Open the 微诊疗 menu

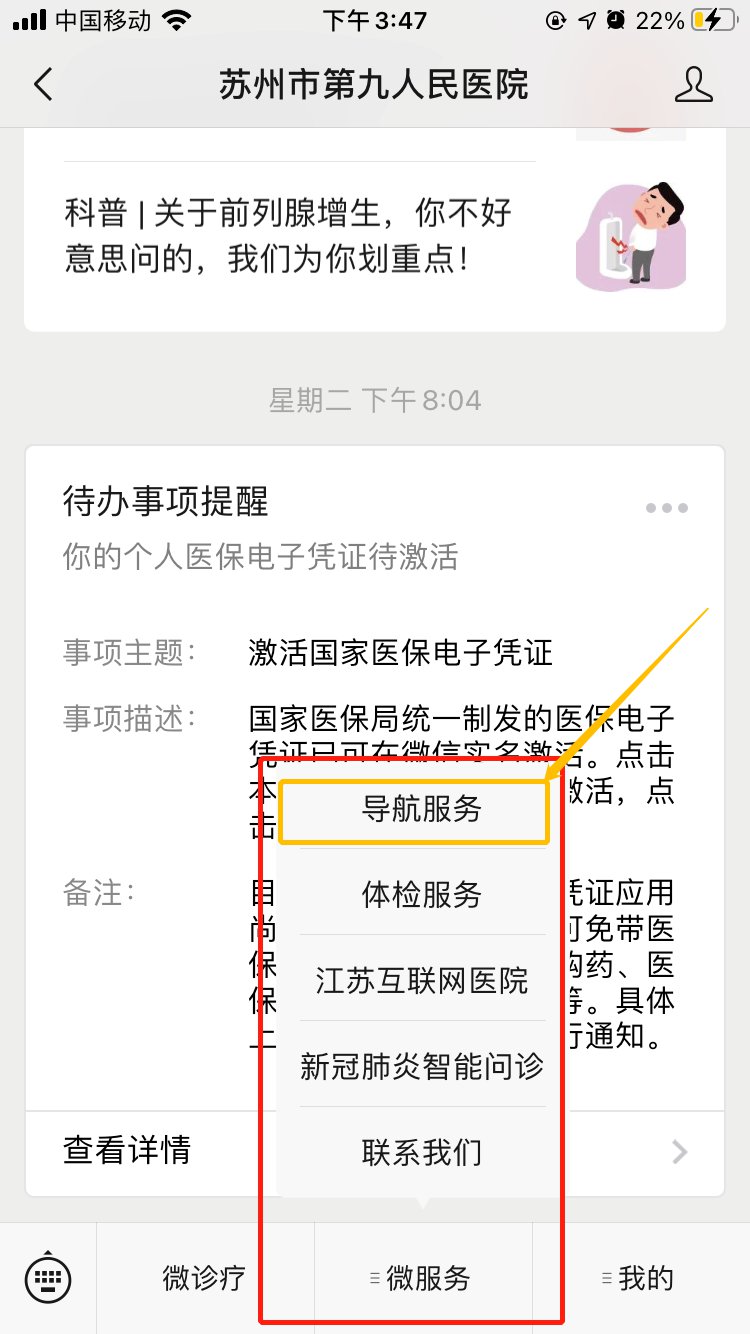click(204, 1278)
